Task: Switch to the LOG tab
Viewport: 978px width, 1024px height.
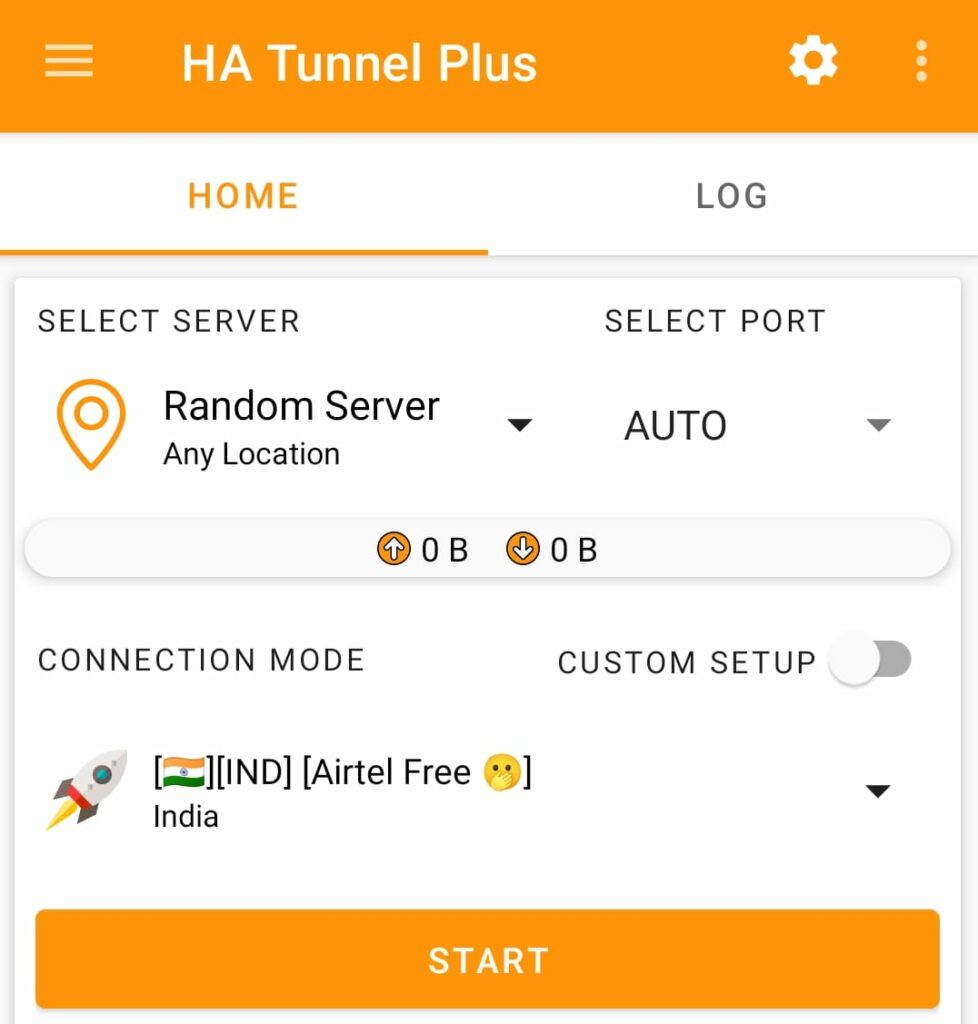Action: (732, 196)
